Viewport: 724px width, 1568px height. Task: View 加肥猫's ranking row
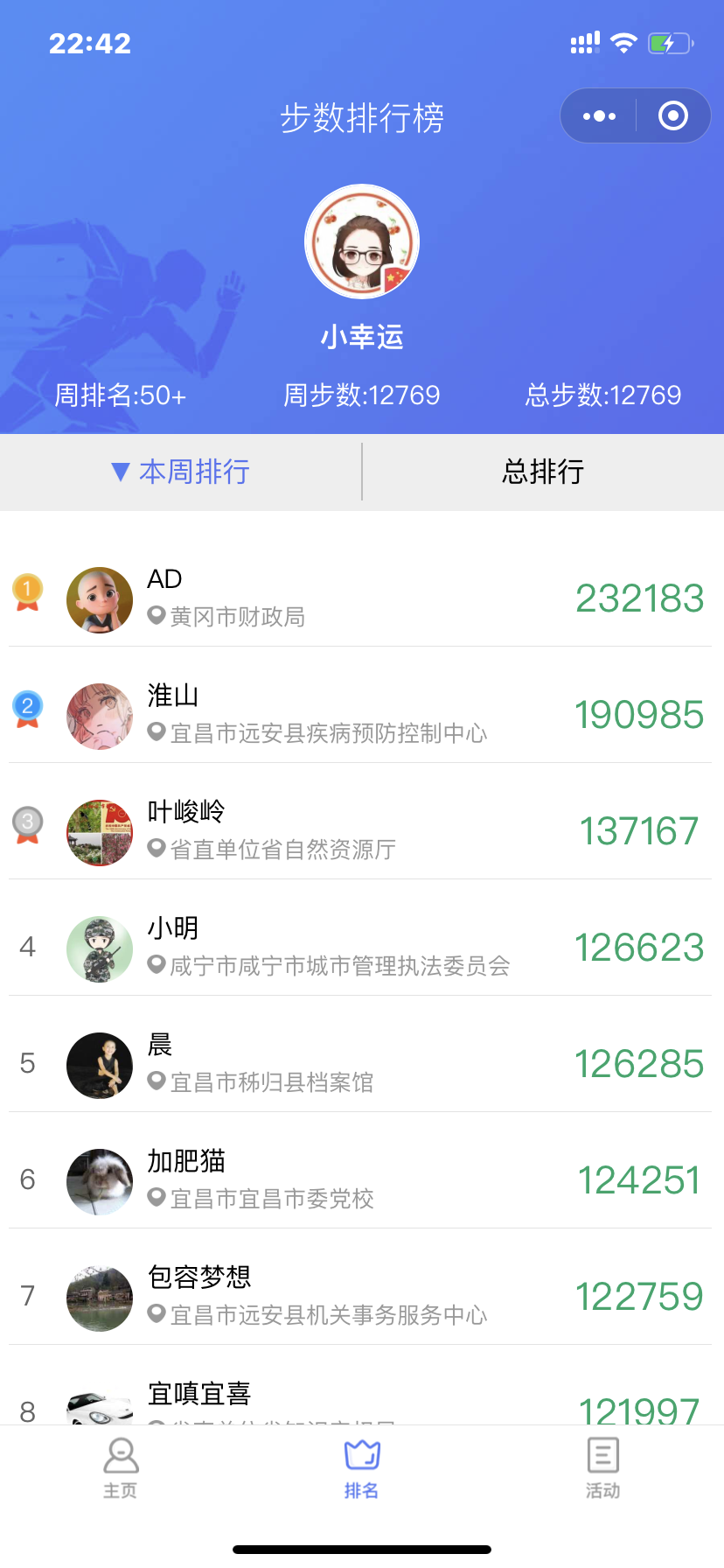pos(361,1180)
